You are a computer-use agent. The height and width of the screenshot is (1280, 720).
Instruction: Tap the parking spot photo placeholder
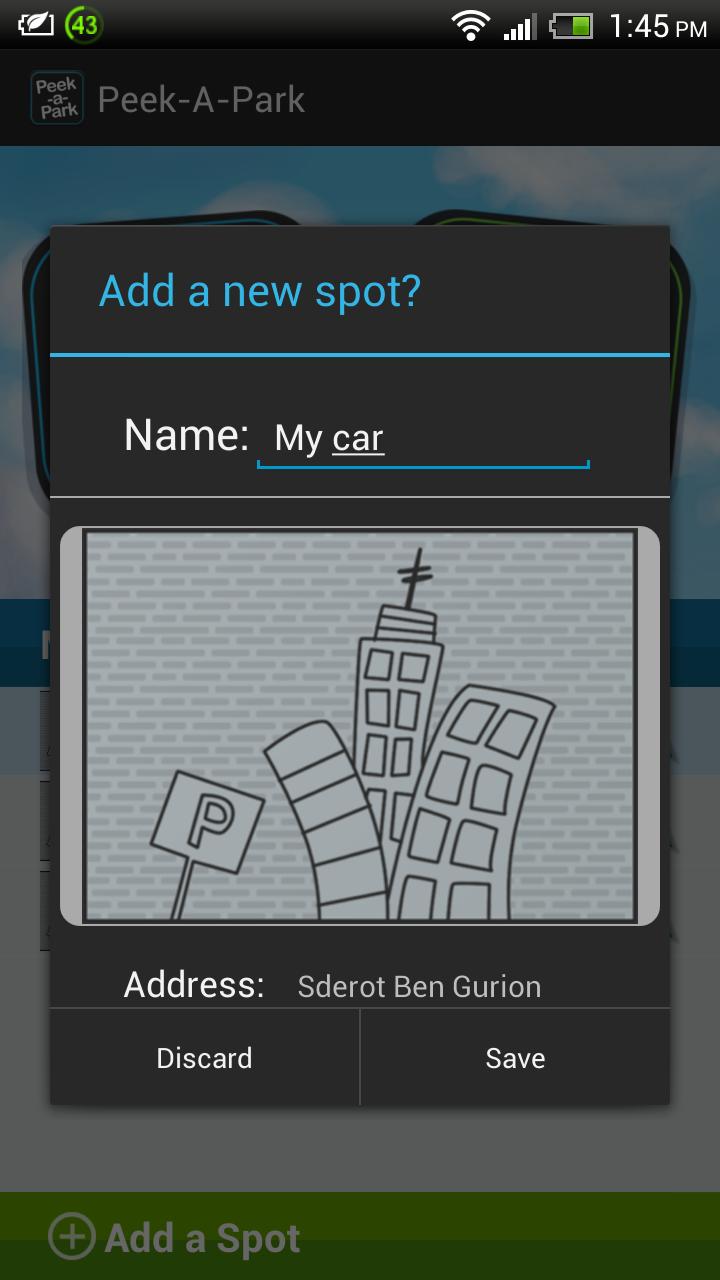(x=360, y=725)
